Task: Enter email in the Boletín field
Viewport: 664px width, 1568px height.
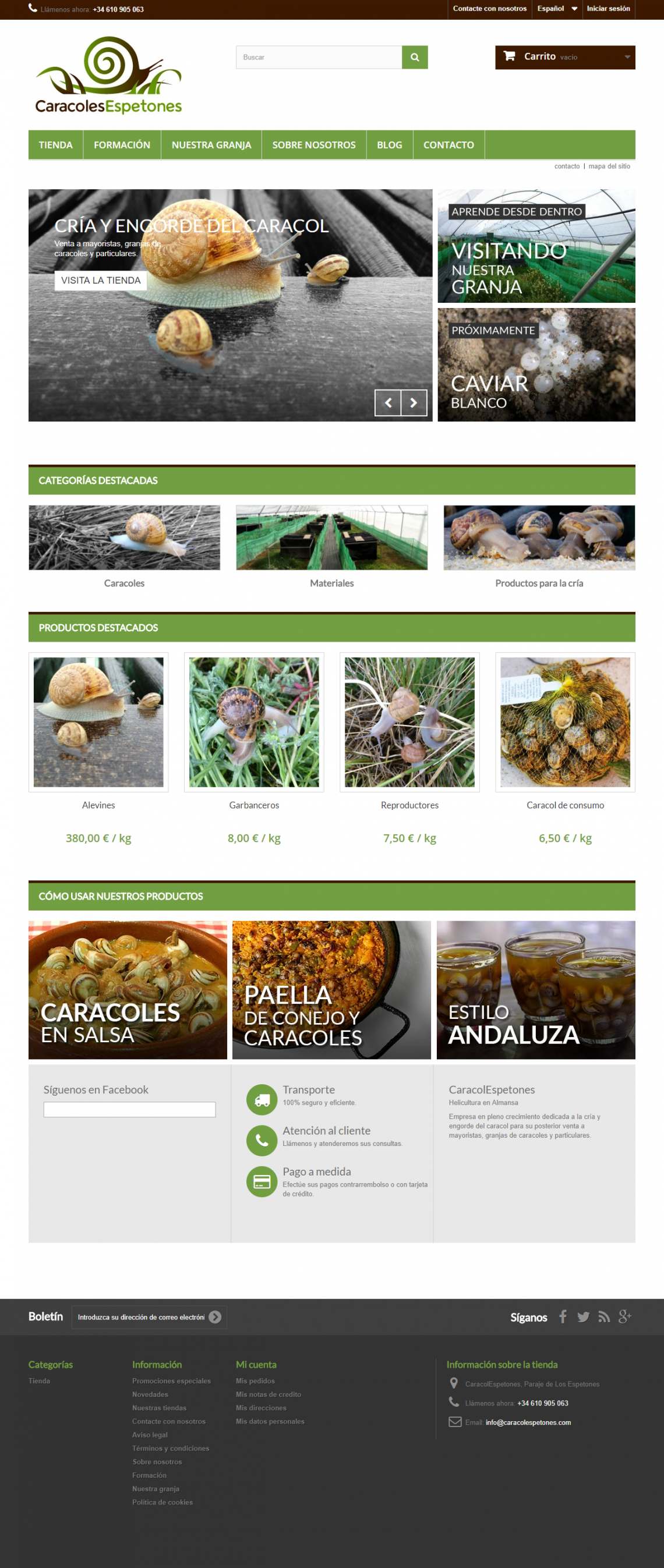Action: click(140, 1316)
